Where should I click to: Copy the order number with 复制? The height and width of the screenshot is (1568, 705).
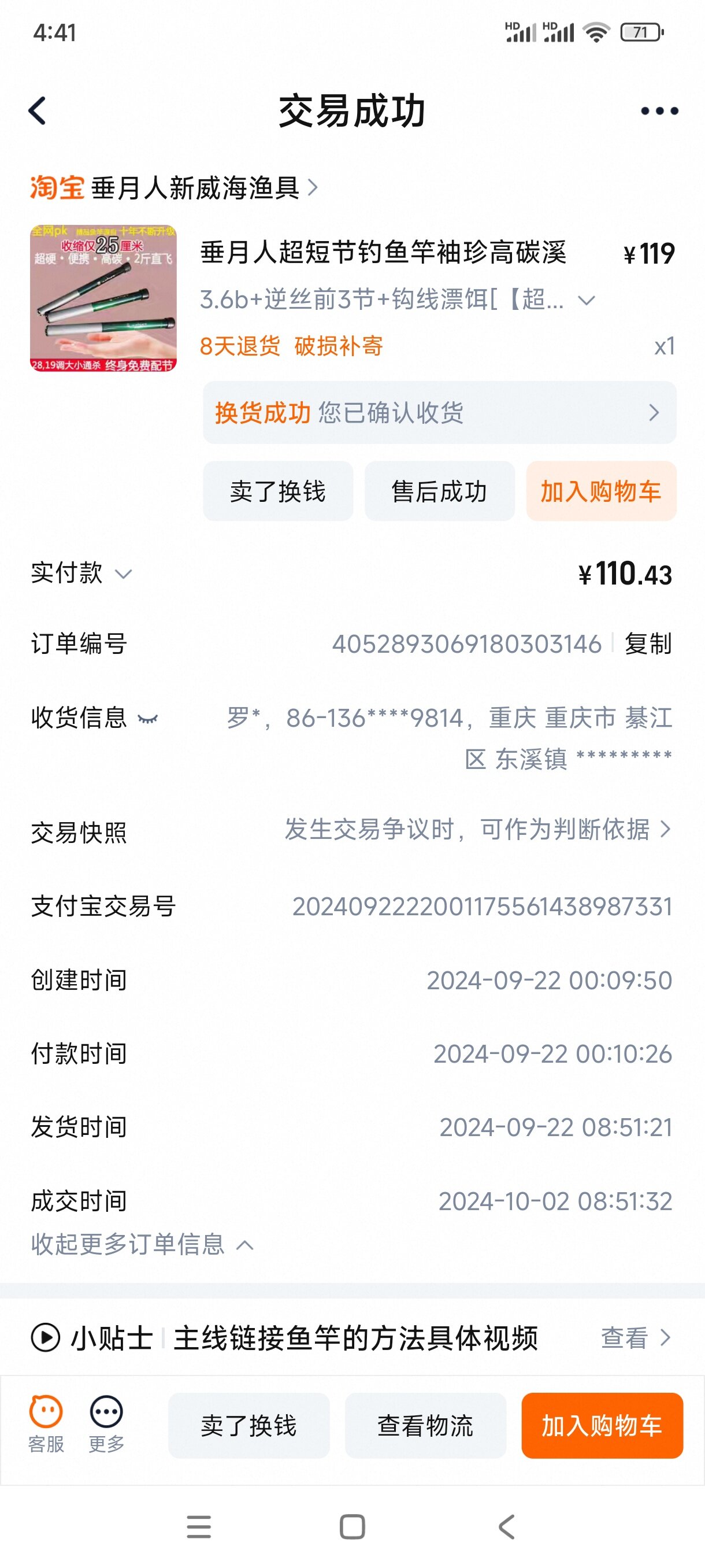point(648,644)
